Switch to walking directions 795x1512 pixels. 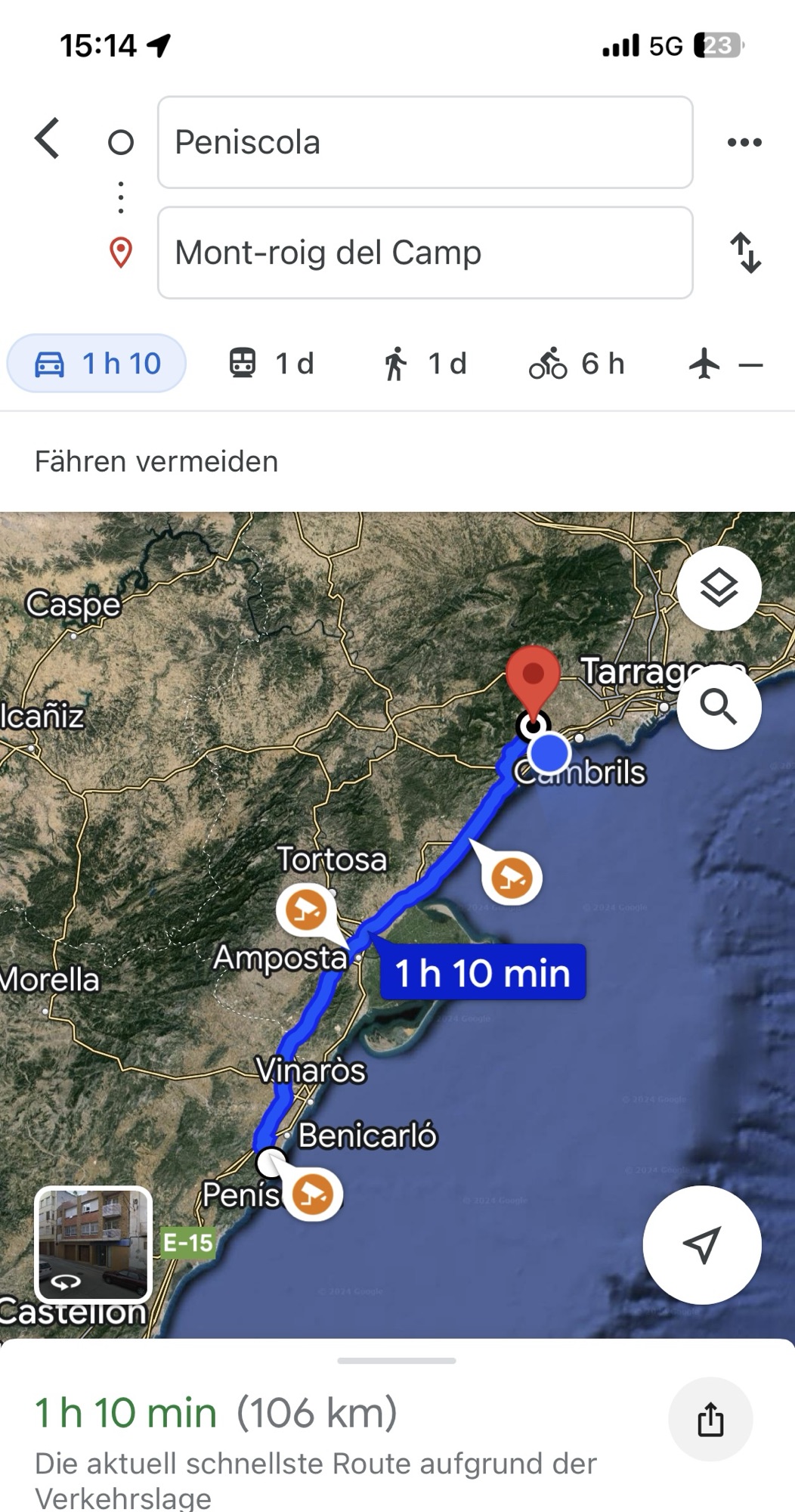[425, 364]
